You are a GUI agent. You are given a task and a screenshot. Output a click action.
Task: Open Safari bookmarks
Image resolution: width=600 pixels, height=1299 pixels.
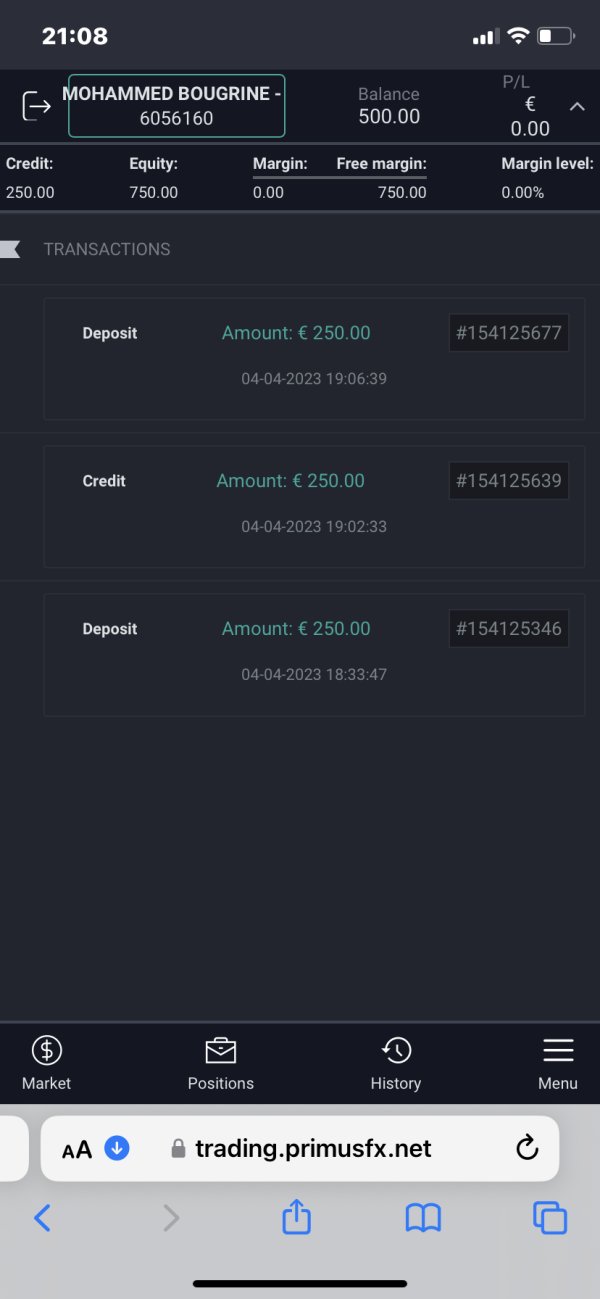tap(424, 1217)
